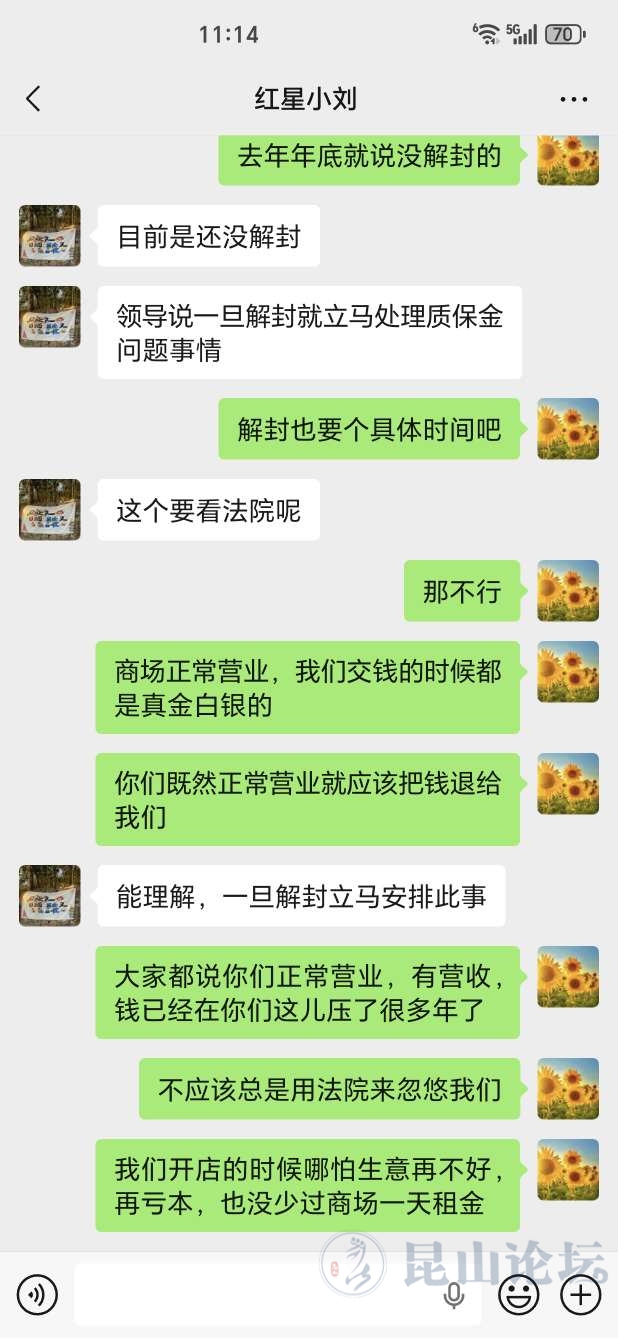The height and width of the screenshot is (1338, 618).
Task: Switch to voice message input
Action: click(x=37, y=1295)
